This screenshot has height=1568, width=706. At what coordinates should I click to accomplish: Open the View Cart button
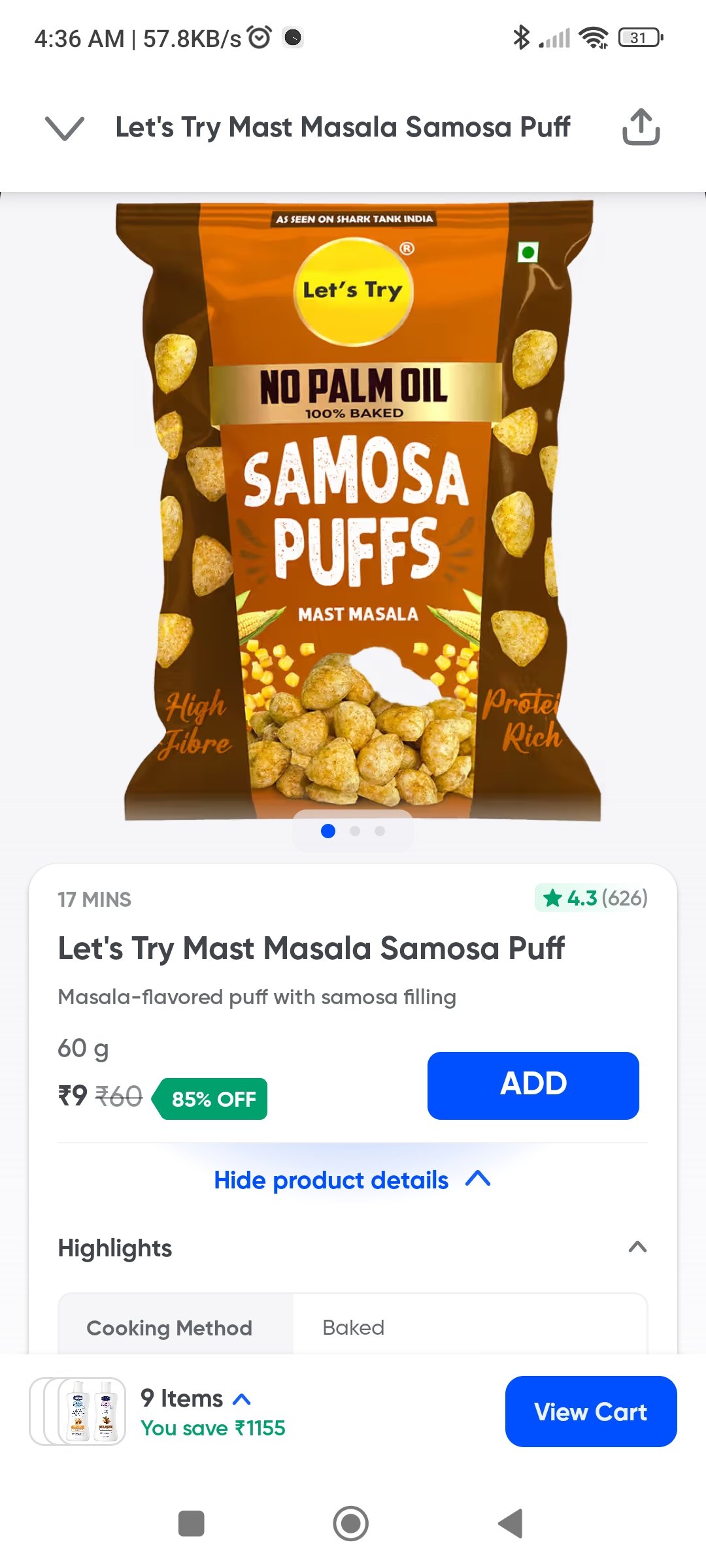click(590, 1411)
